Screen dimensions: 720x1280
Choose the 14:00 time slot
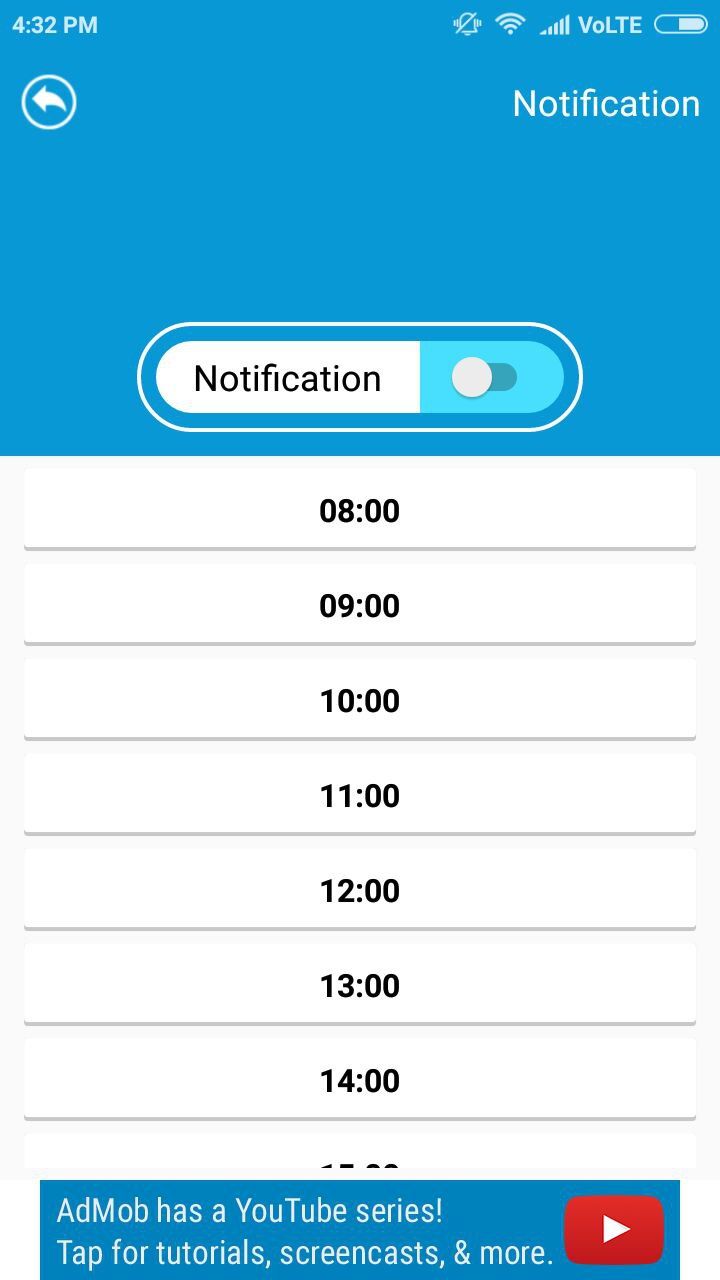[360, 1079]
